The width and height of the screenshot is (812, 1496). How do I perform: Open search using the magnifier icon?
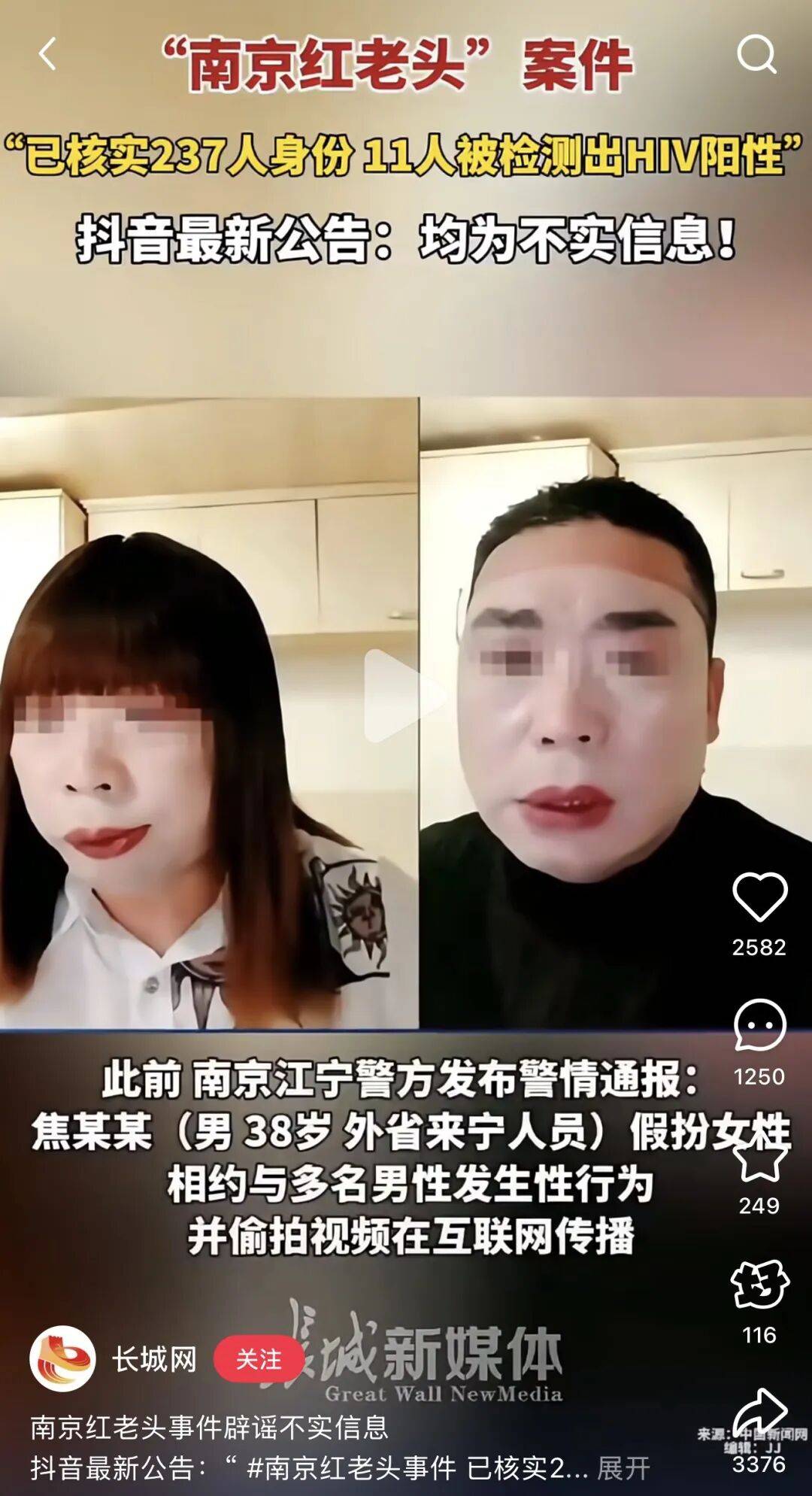(x=756, y=54)
